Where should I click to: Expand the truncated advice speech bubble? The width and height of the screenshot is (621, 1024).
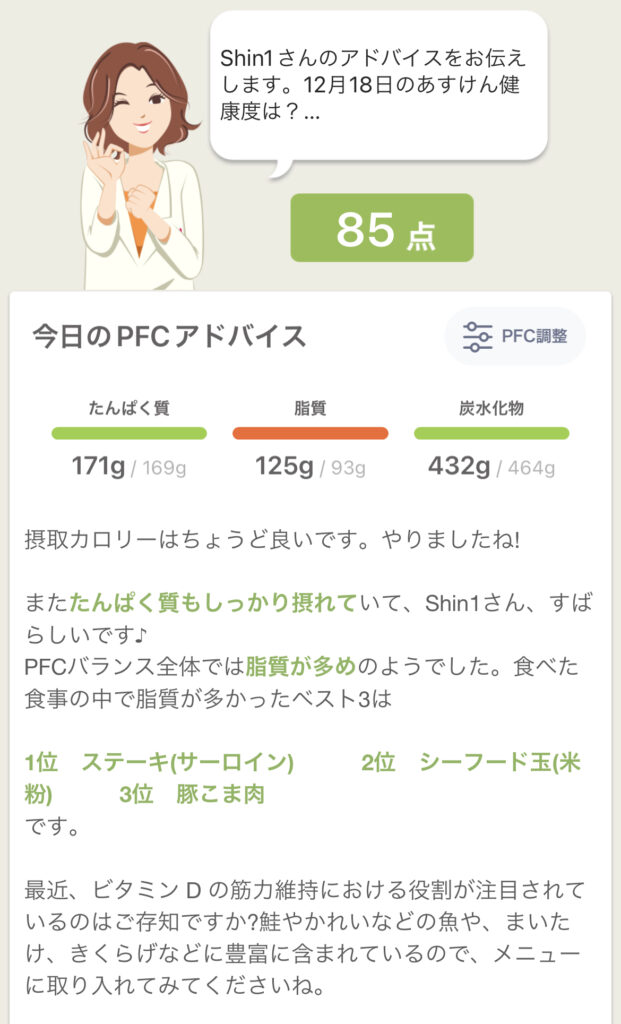click(x=378, y=84)
